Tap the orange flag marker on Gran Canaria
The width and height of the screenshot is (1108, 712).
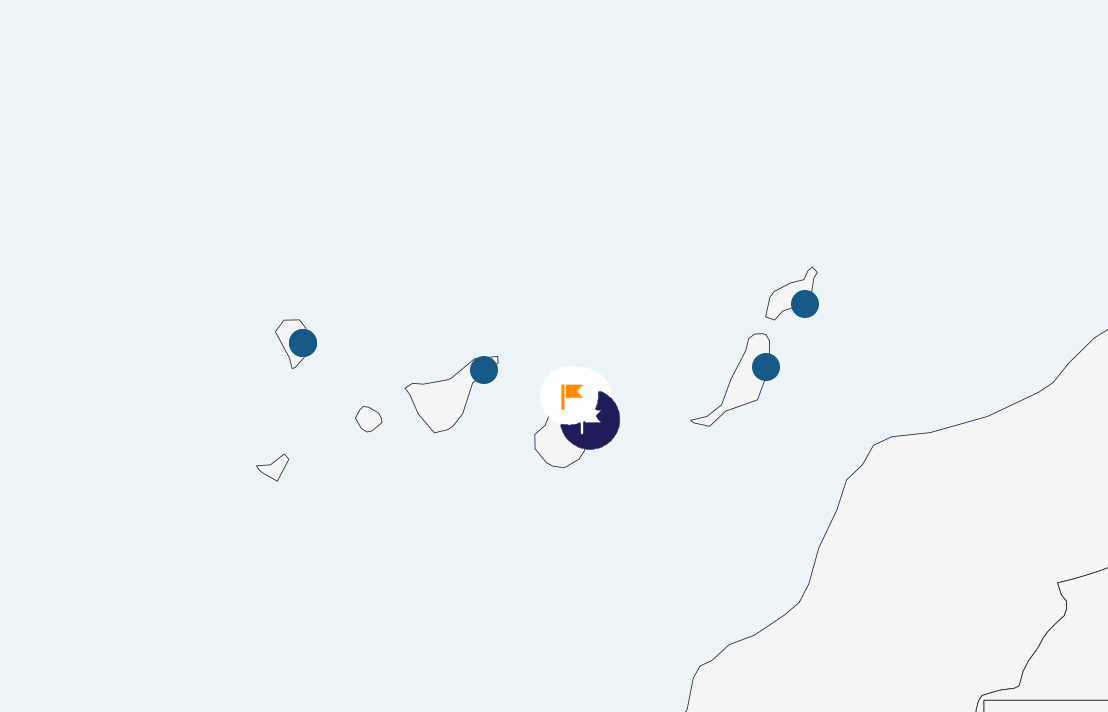click(x=573, y=394)
